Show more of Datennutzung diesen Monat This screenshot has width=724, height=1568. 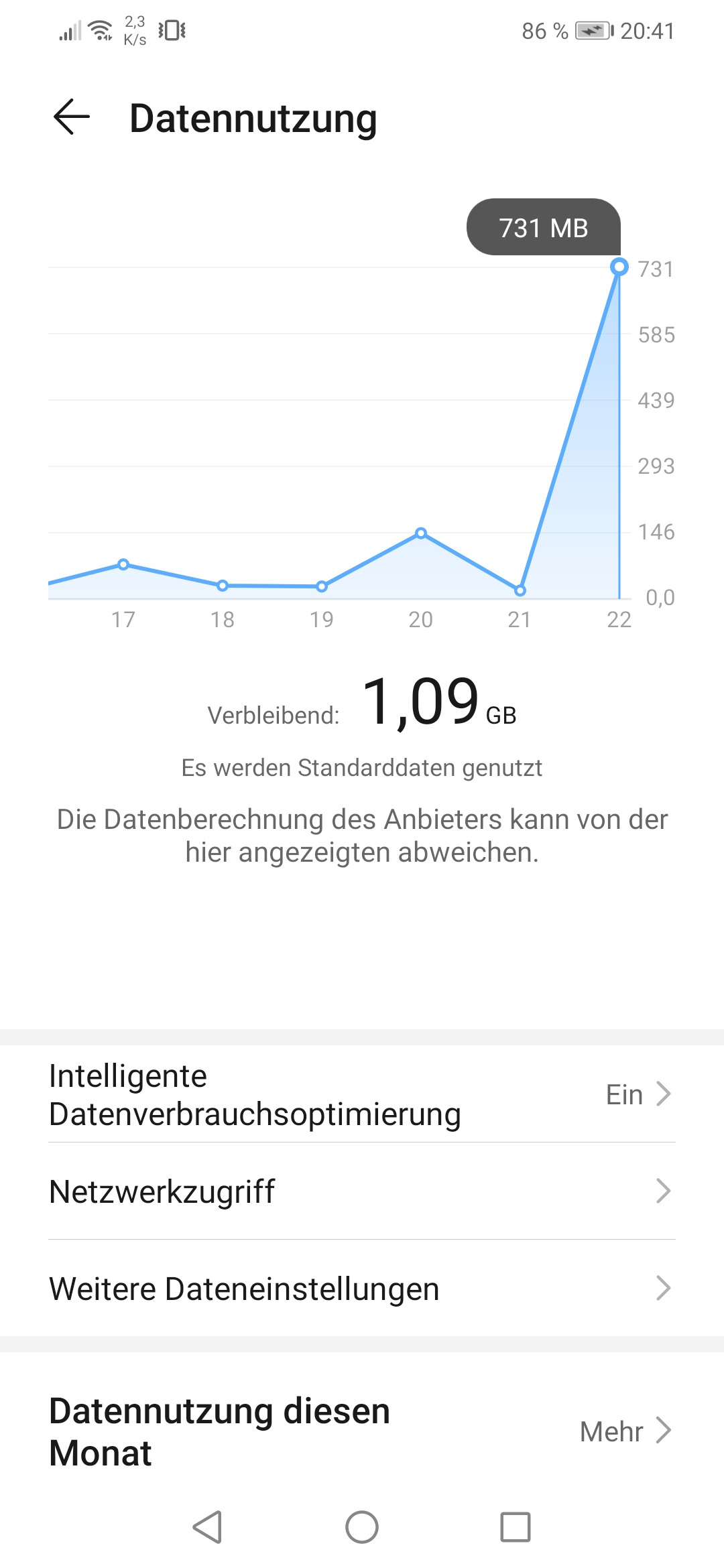(625, 1431)
